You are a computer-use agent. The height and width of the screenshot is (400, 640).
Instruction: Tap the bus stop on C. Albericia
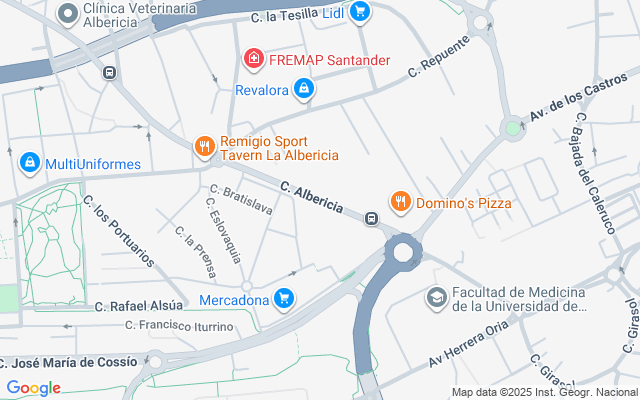(x=371, y=219)
